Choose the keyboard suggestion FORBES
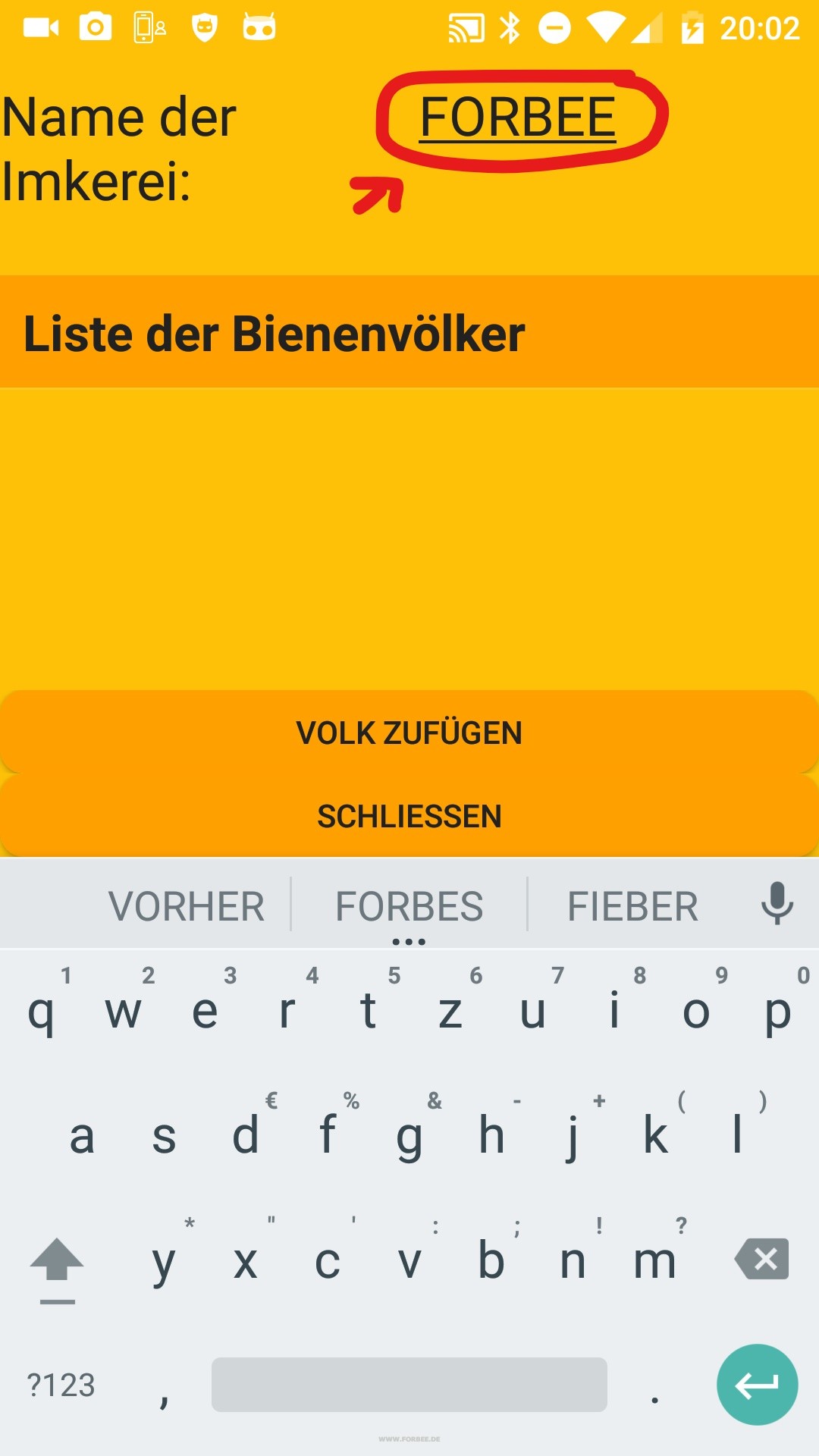Screen dimensions: 819x1456 tap(409, 906)
